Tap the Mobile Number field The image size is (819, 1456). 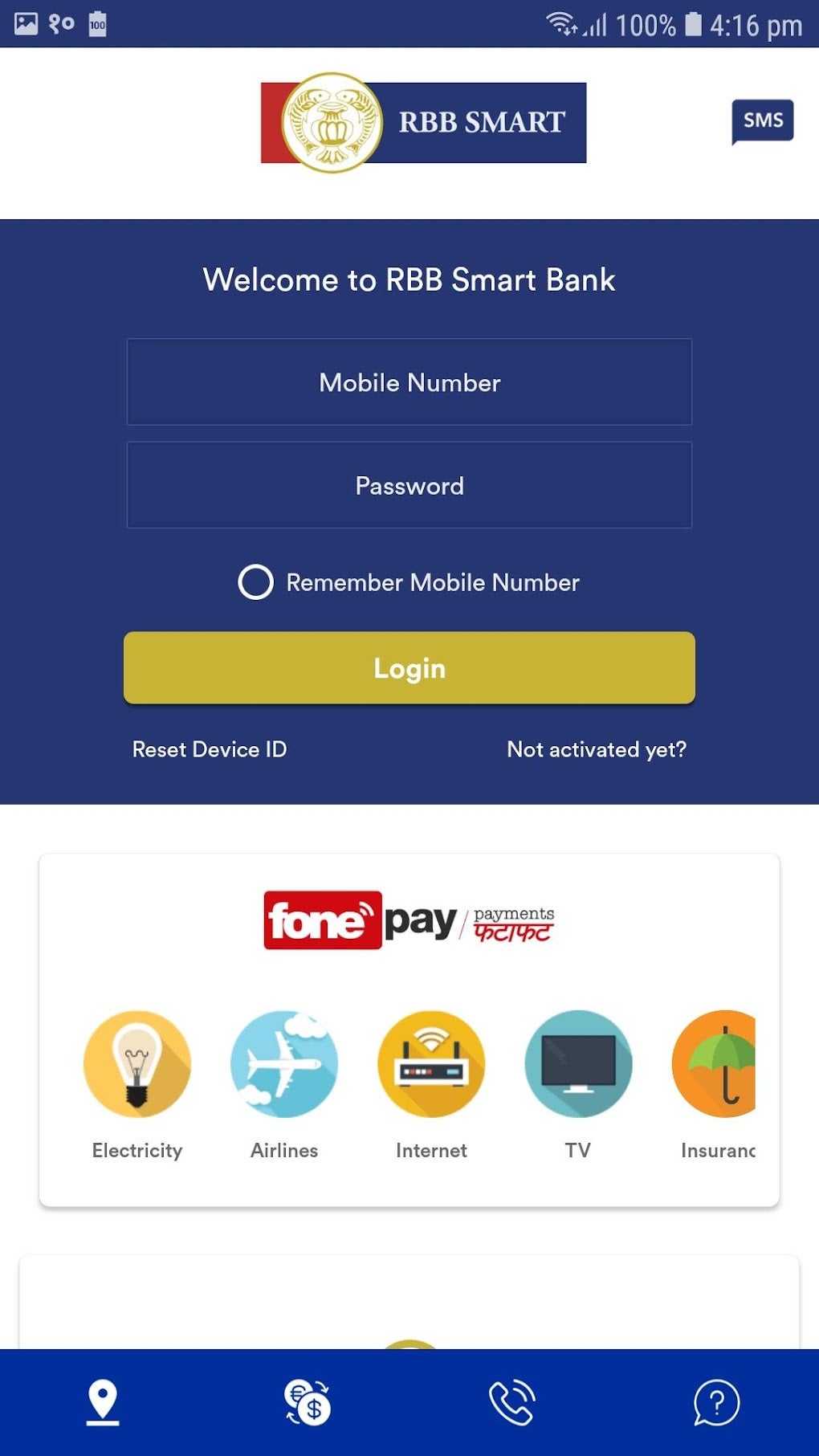pos(409,382)
